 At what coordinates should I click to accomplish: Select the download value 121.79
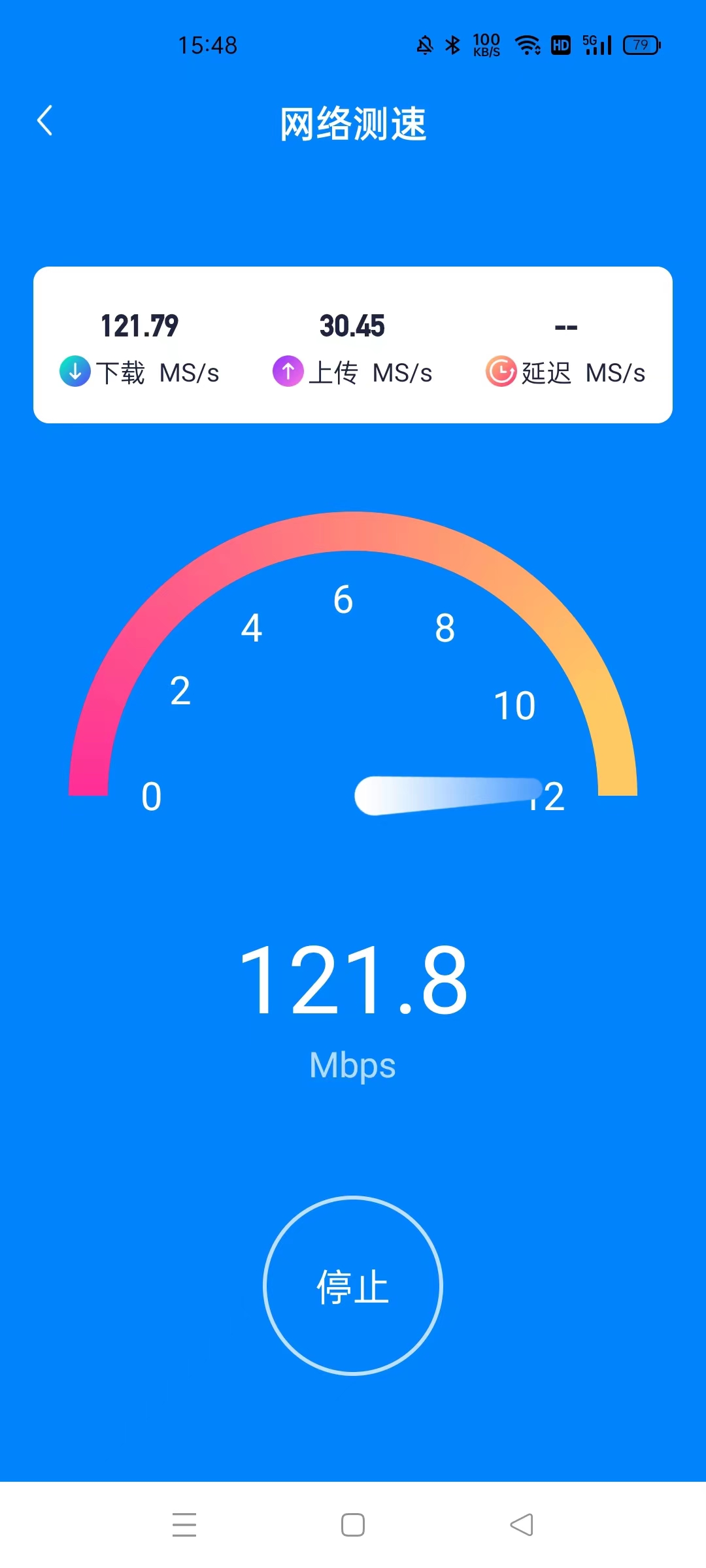click(139, 325)
